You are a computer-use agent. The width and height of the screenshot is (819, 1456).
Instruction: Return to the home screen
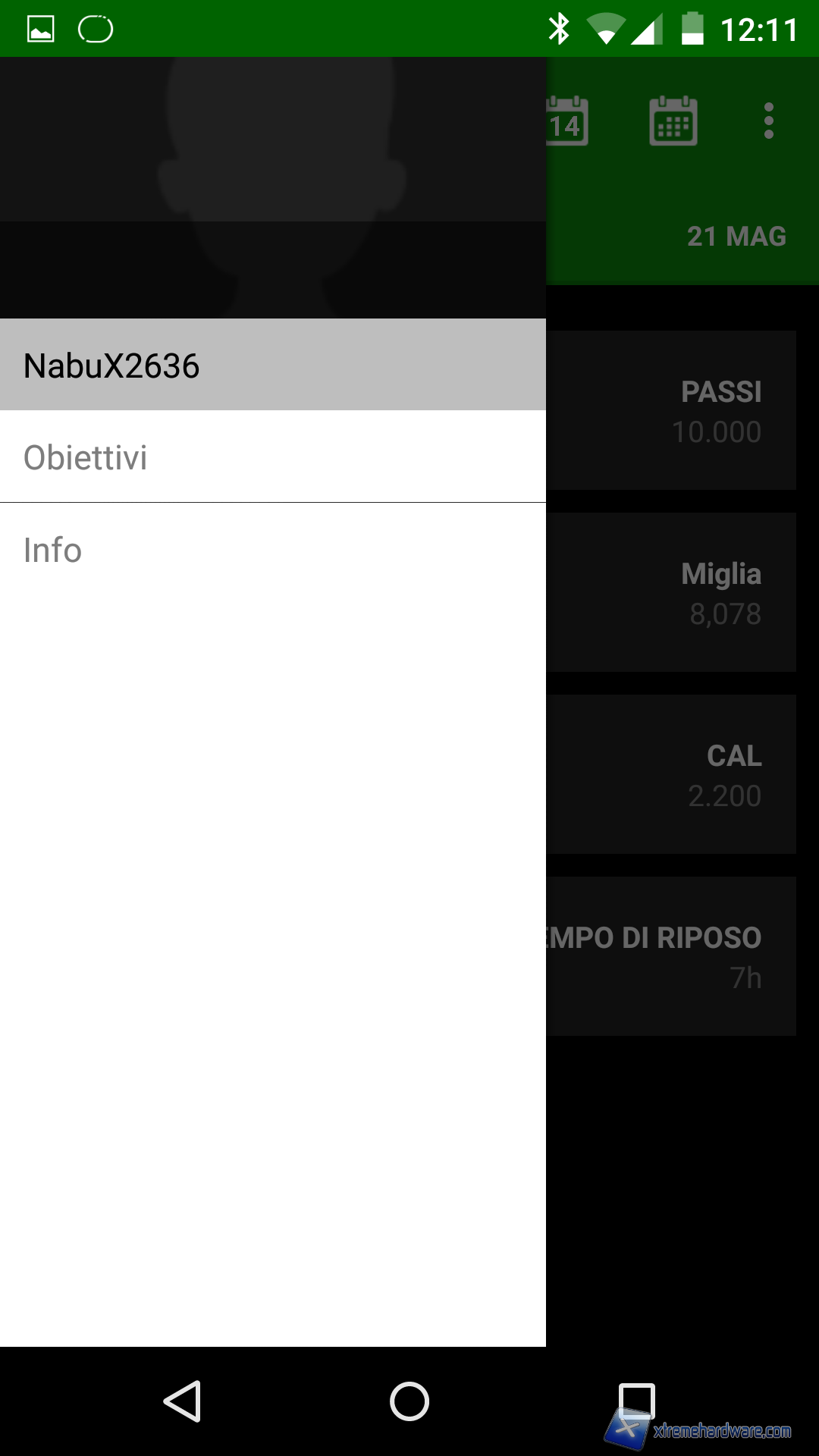(x=409, y=1401)
